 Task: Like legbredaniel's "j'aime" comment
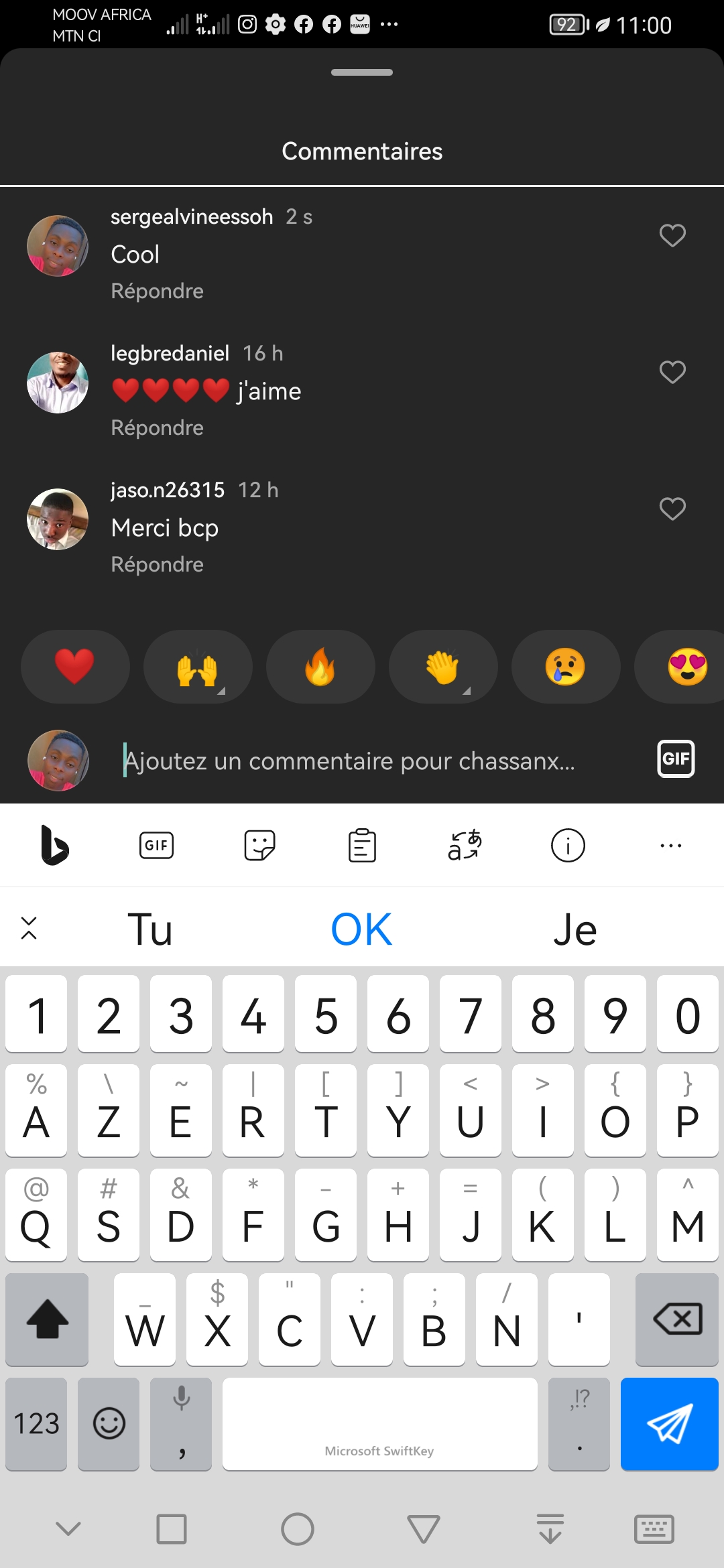[672, 372]
